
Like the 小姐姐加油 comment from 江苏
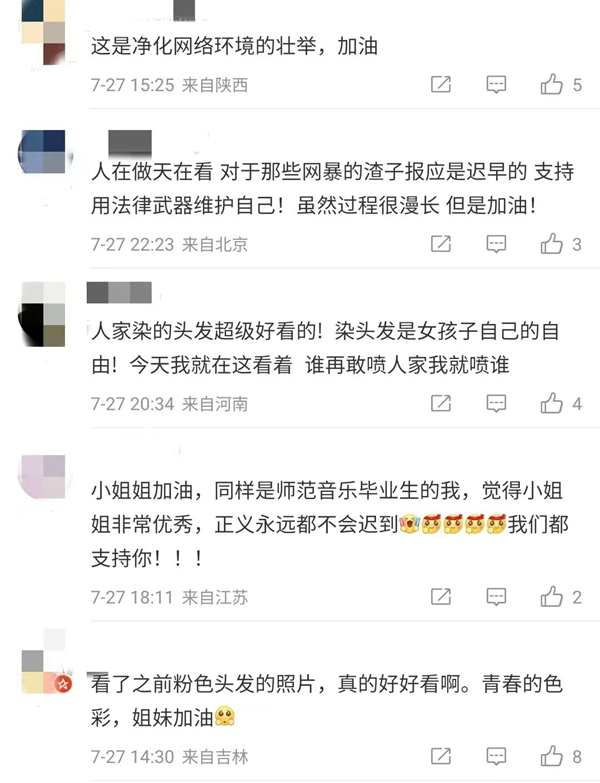(x=551, y=597)
